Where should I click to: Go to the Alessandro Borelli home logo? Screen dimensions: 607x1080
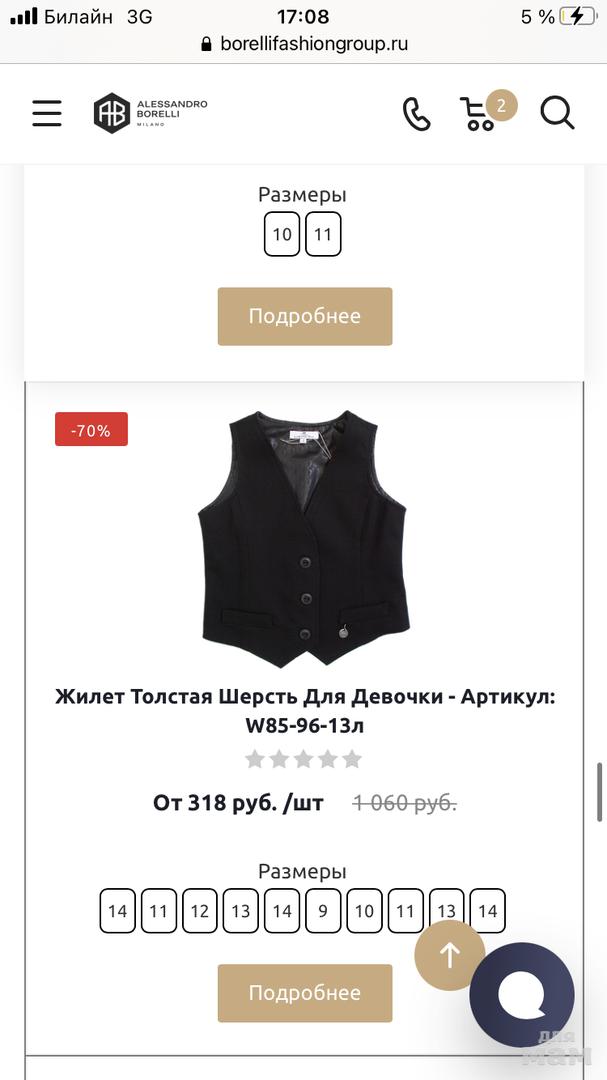point(151,113)
